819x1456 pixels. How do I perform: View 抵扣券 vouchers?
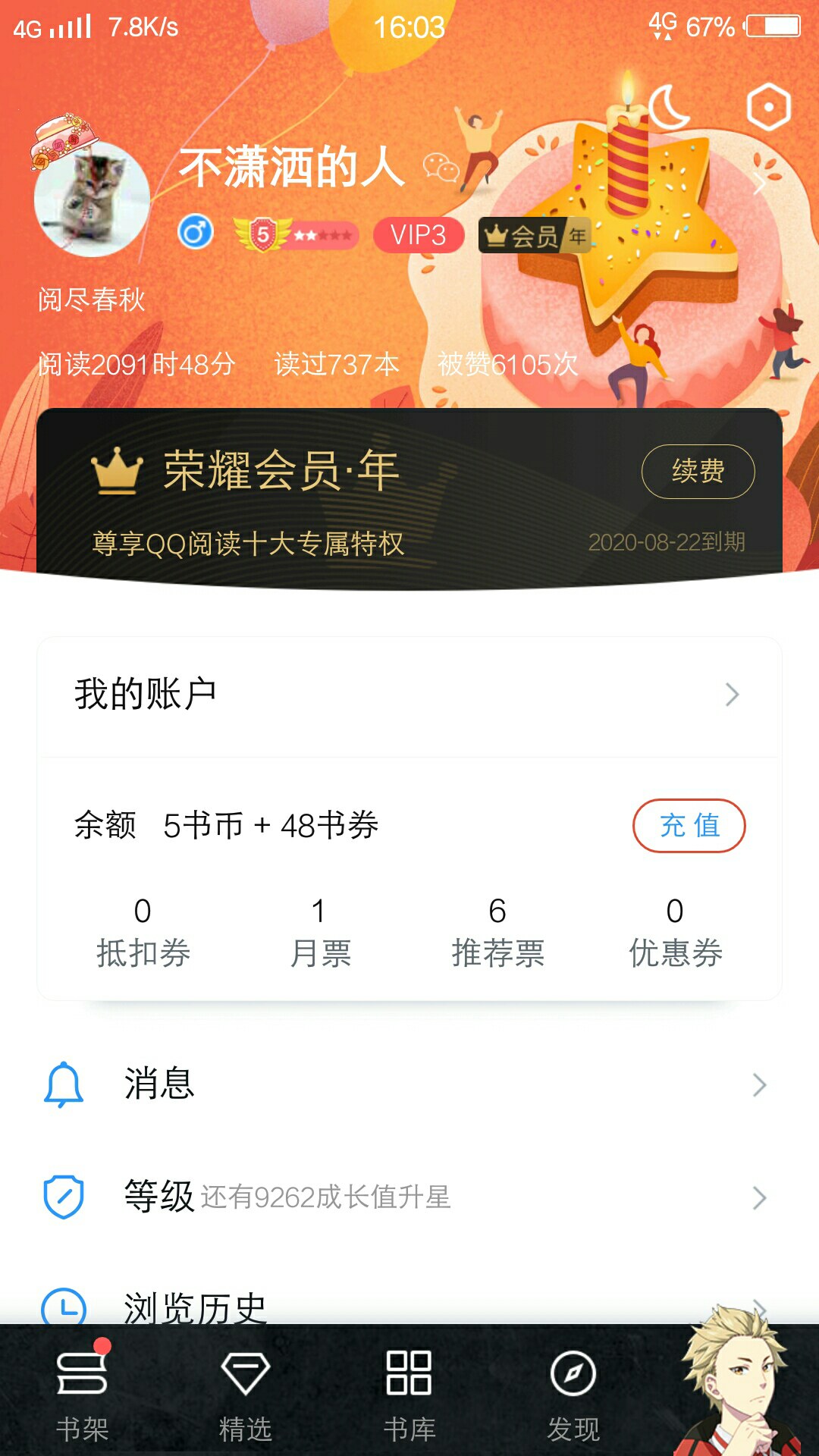point(143,932)
